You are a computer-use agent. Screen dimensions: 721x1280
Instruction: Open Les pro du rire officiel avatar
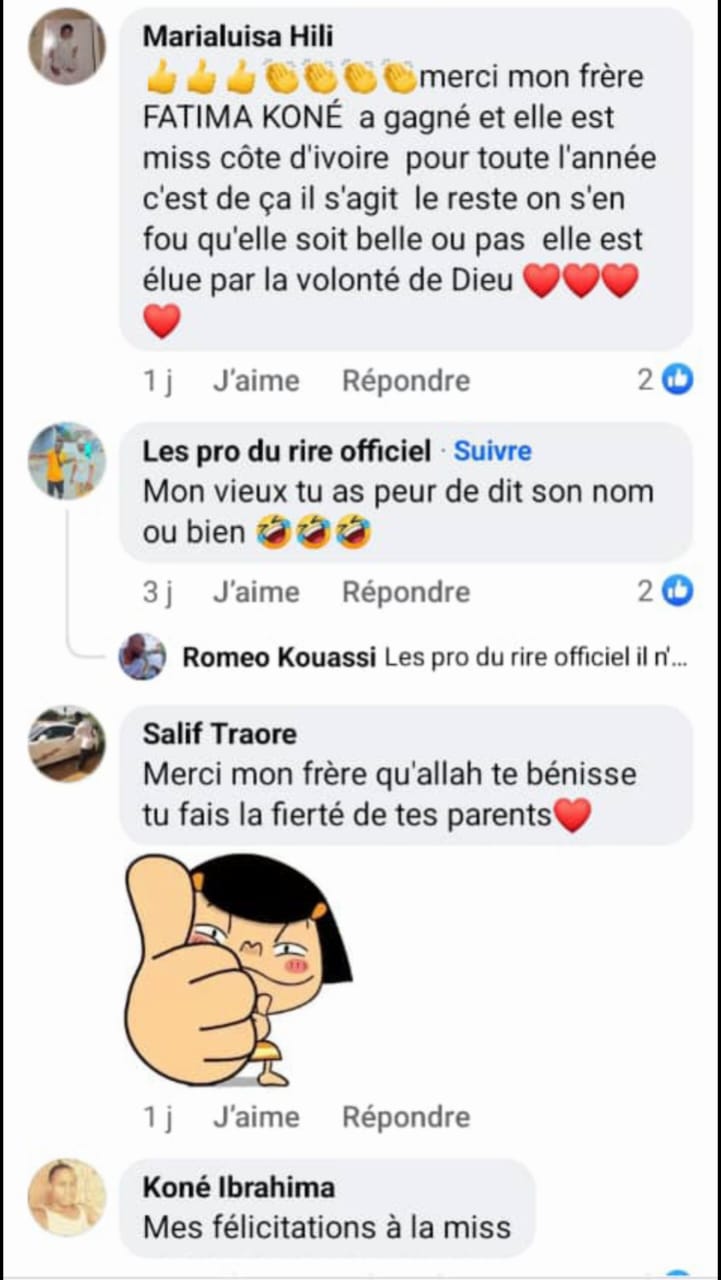click(x=66, y=460)
